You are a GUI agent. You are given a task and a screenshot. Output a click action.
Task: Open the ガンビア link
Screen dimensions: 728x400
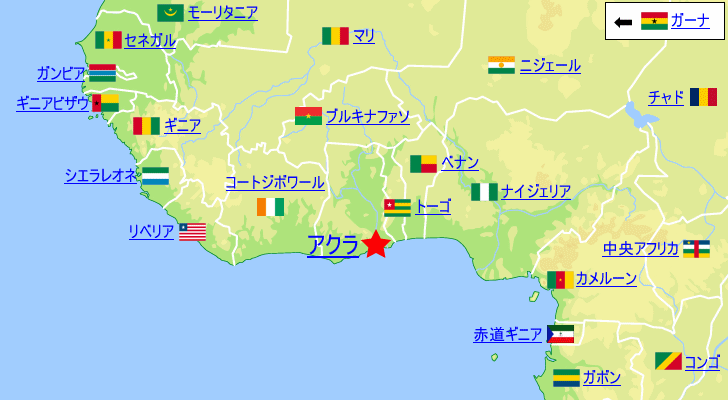(61, 73)
